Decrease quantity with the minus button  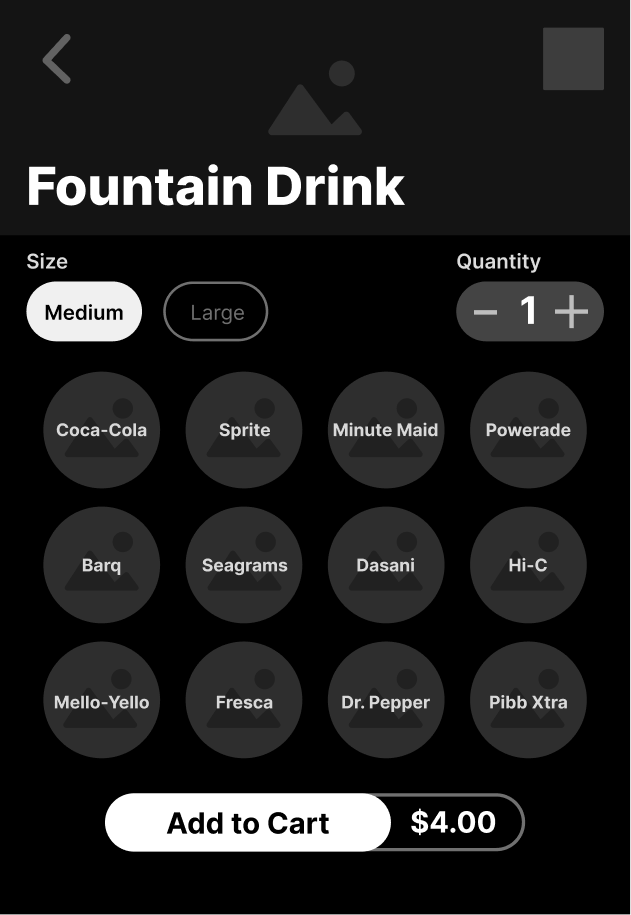(485, 312)
